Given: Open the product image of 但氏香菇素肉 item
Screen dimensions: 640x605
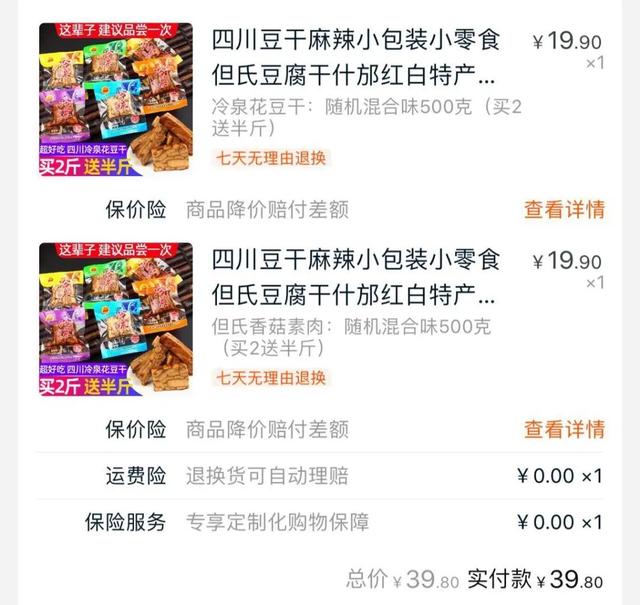Looking at the screenshot, I should (115, 319).
